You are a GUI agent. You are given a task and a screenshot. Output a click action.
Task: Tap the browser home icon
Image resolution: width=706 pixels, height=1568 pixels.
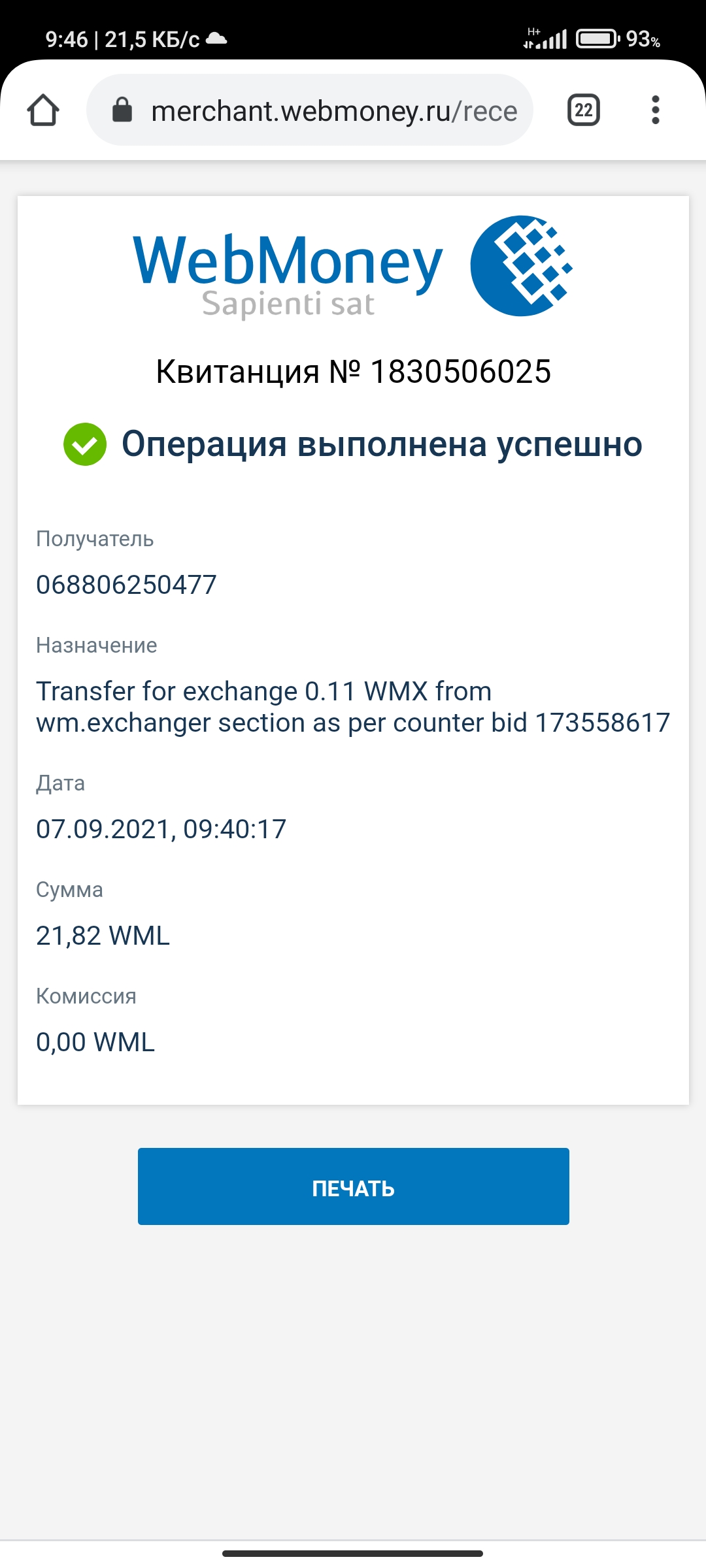pyautogui.click(x=43, y=110)
